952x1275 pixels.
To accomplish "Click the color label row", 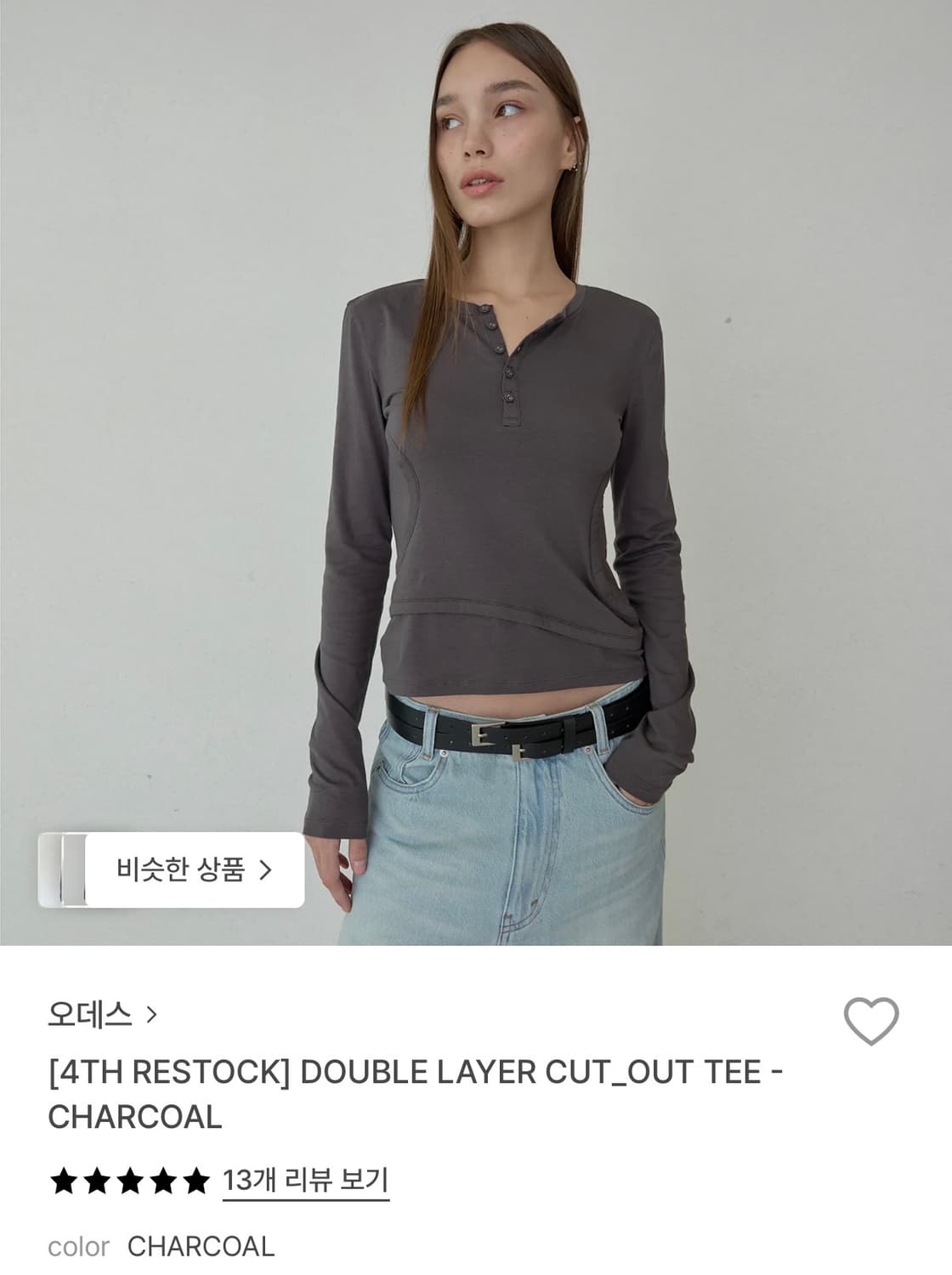I will coord(81,1248).
